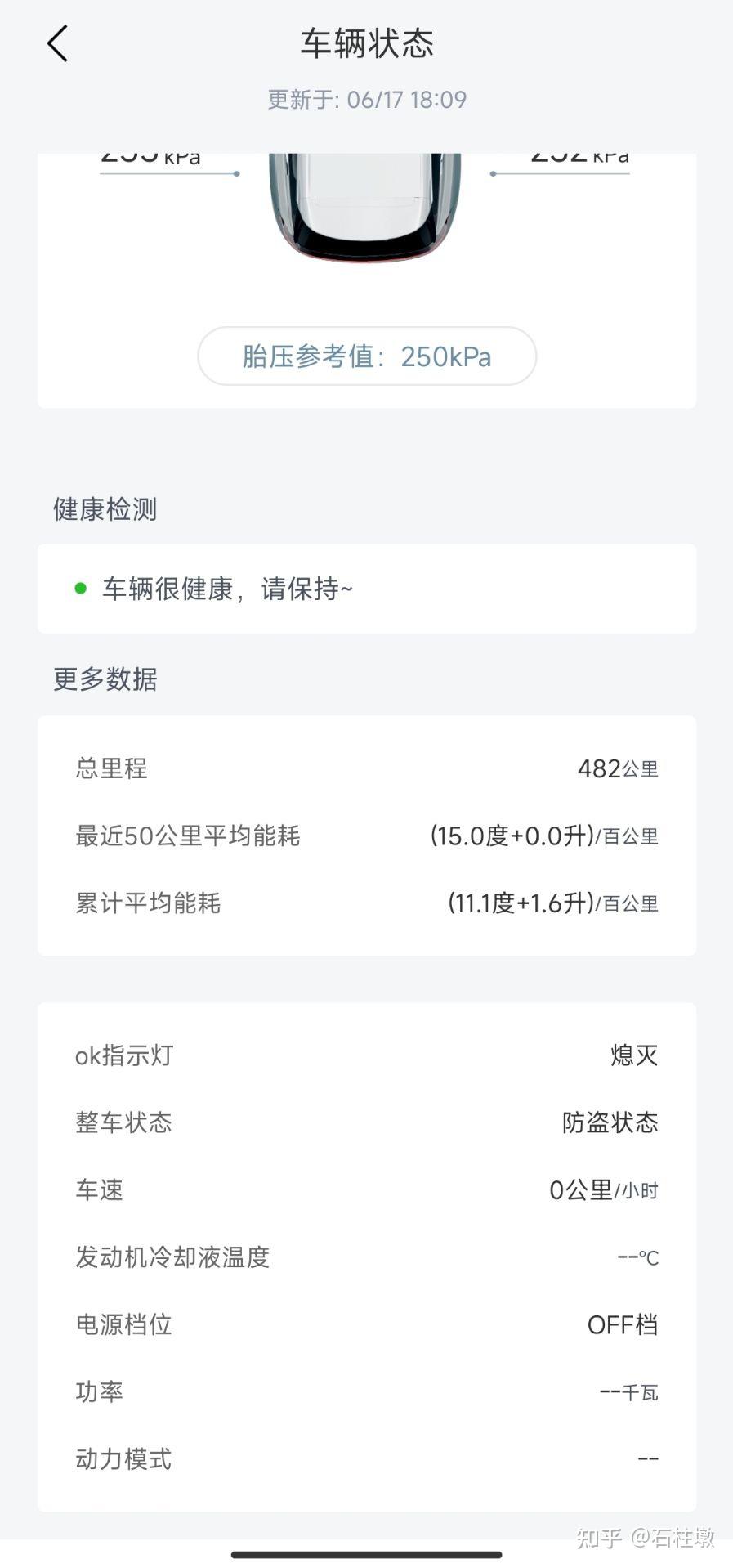Tap the ok指示灯 status row icon
Viewport: 733px width, 1568px height.
click(x=121, y=1055)
